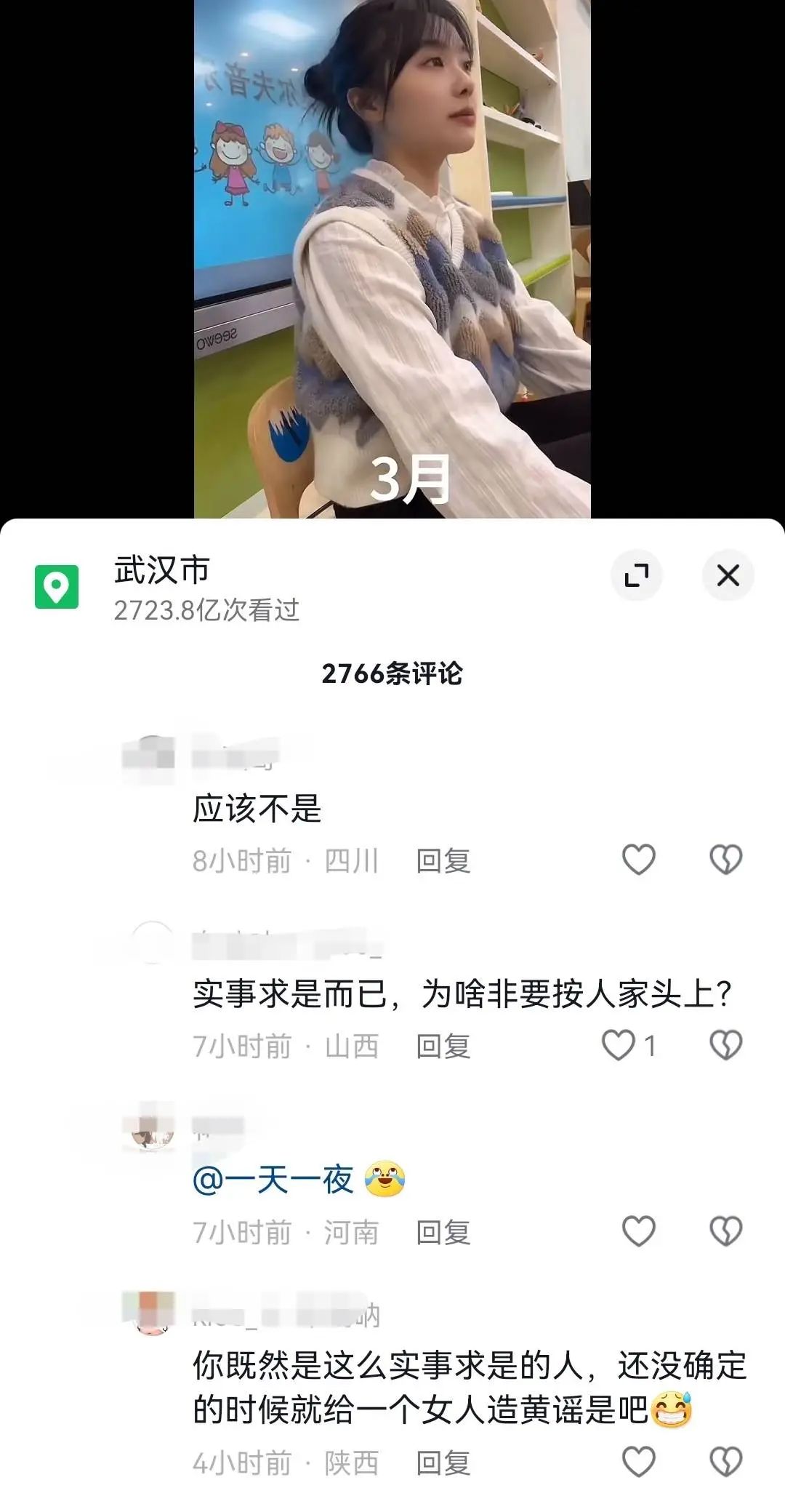The height and width of the screenshot is (1512, 785).
Task: Like the comment 实事求是而已
Action: [619, 1046]
